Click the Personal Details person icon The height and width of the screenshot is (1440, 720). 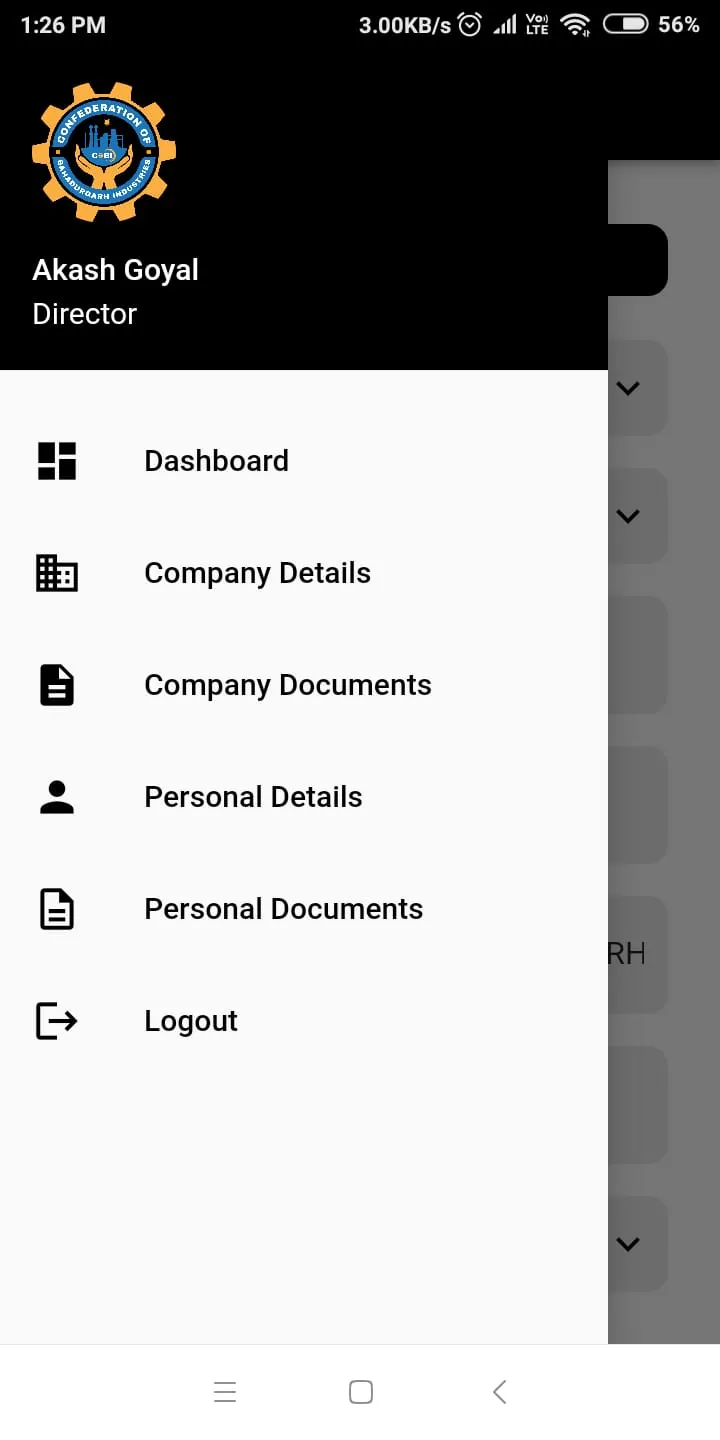click(56, 796)
